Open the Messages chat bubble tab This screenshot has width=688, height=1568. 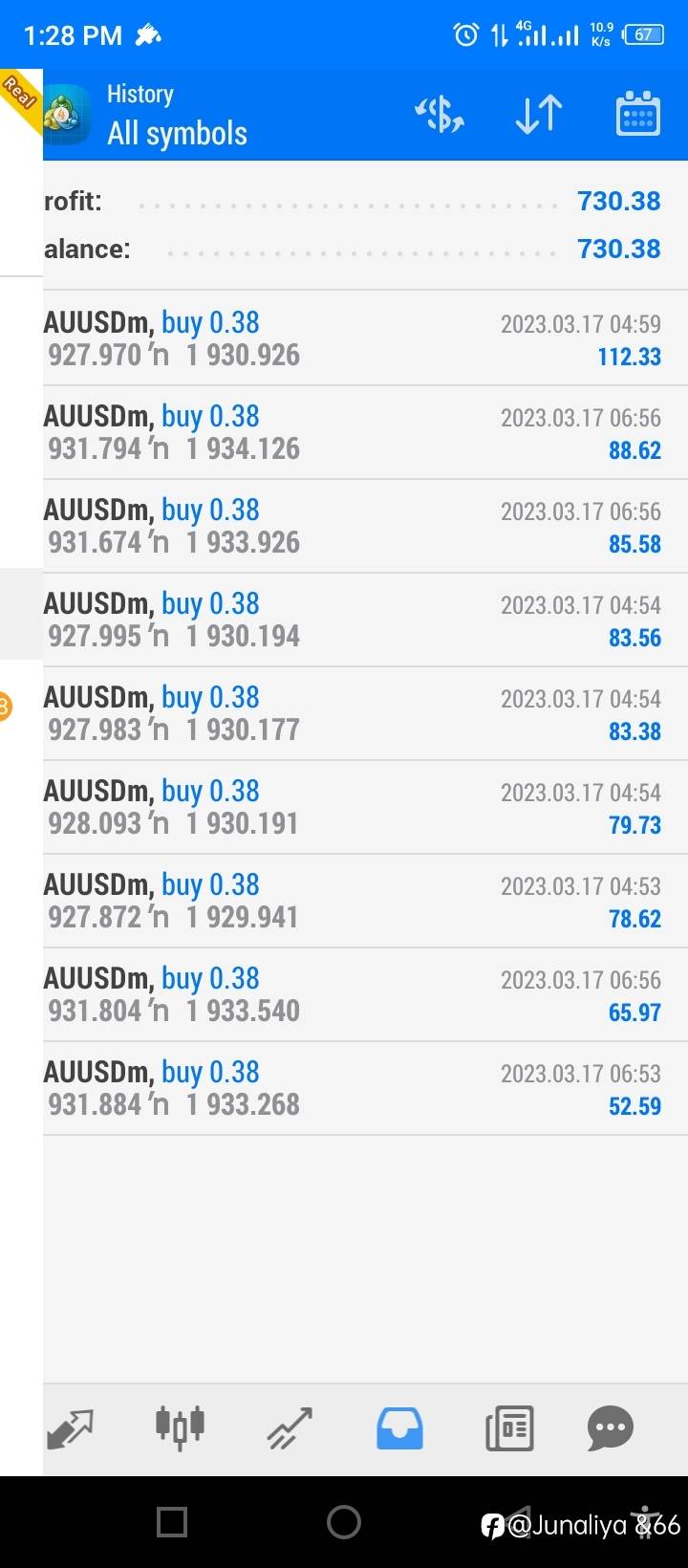click(611, 1429)
